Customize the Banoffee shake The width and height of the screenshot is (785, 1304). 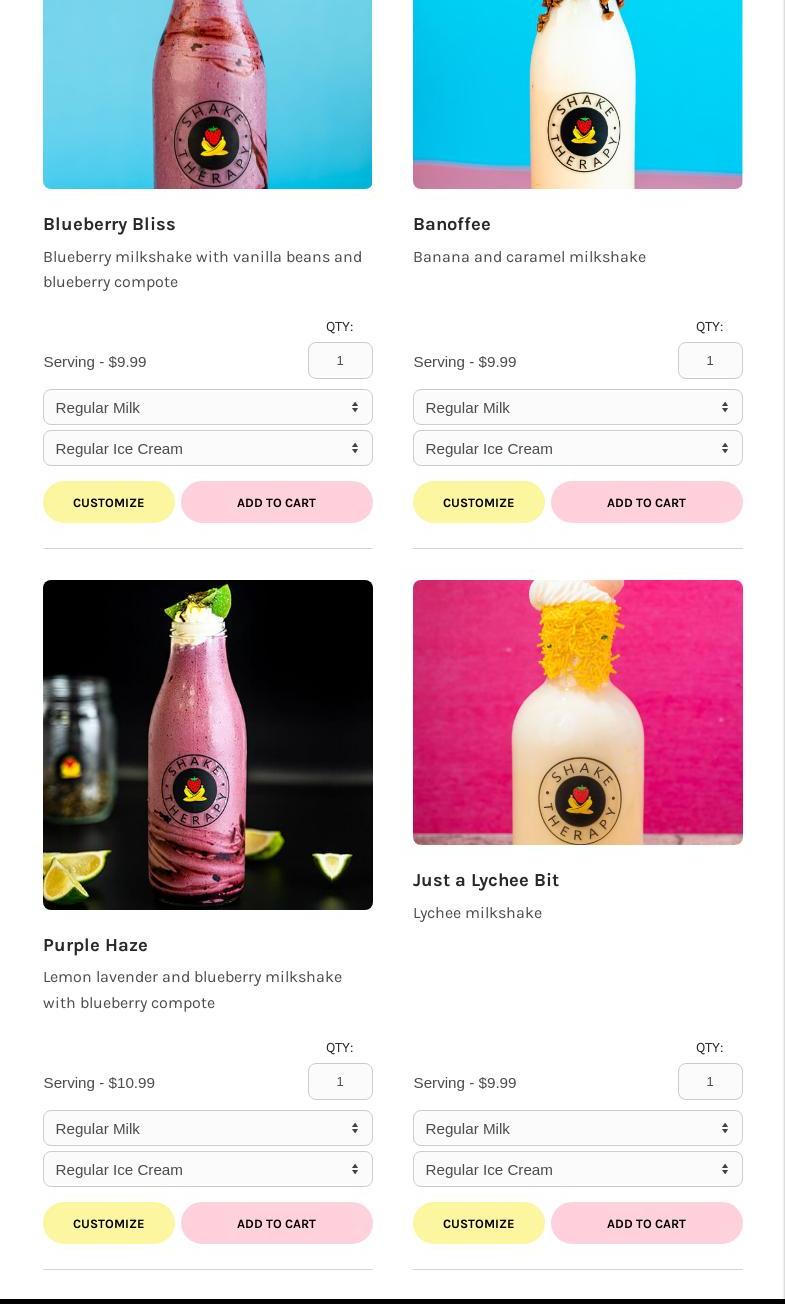point(478,502)
